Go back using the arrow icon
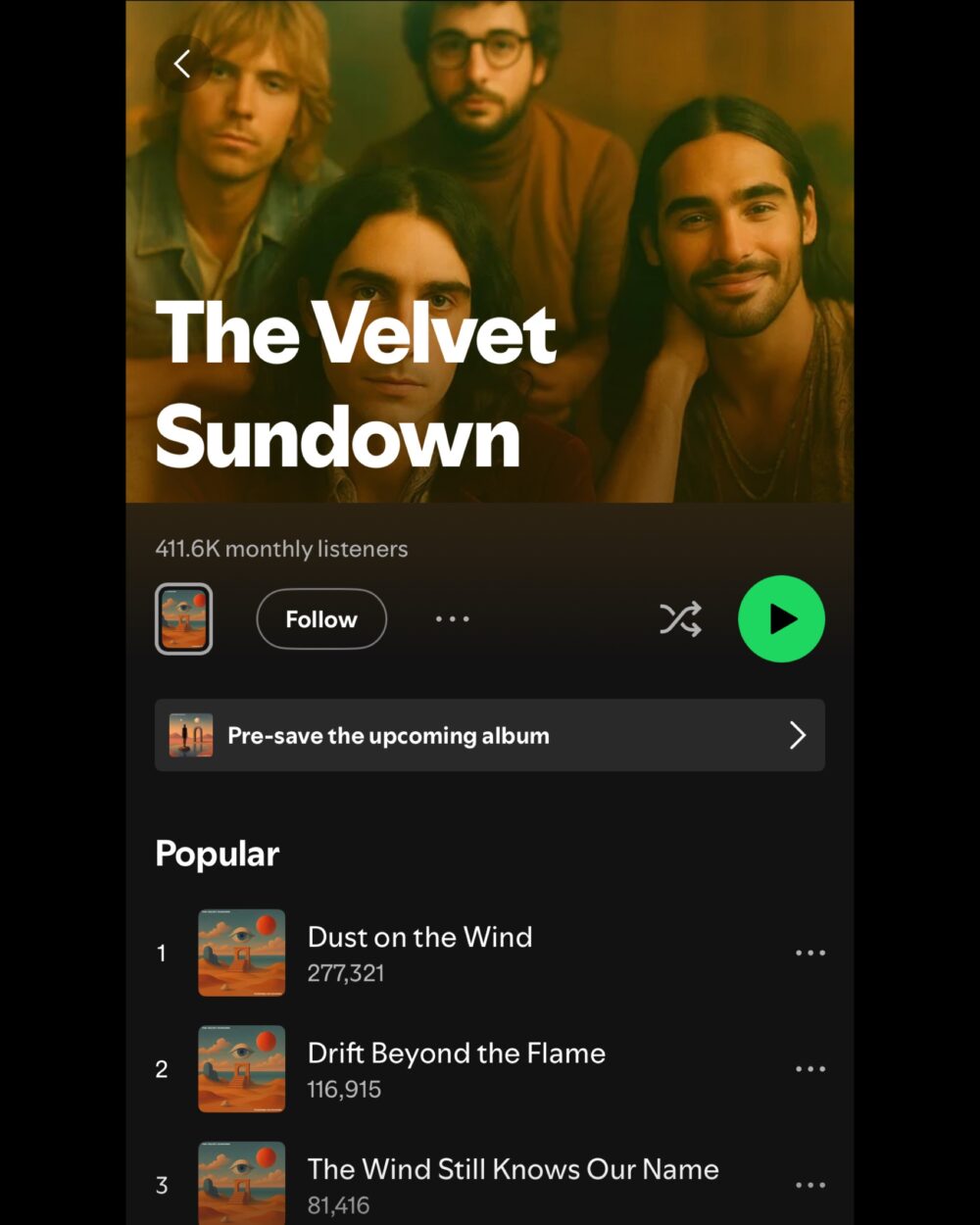Viewport: 980px width, 1225px height. [182, 65]
